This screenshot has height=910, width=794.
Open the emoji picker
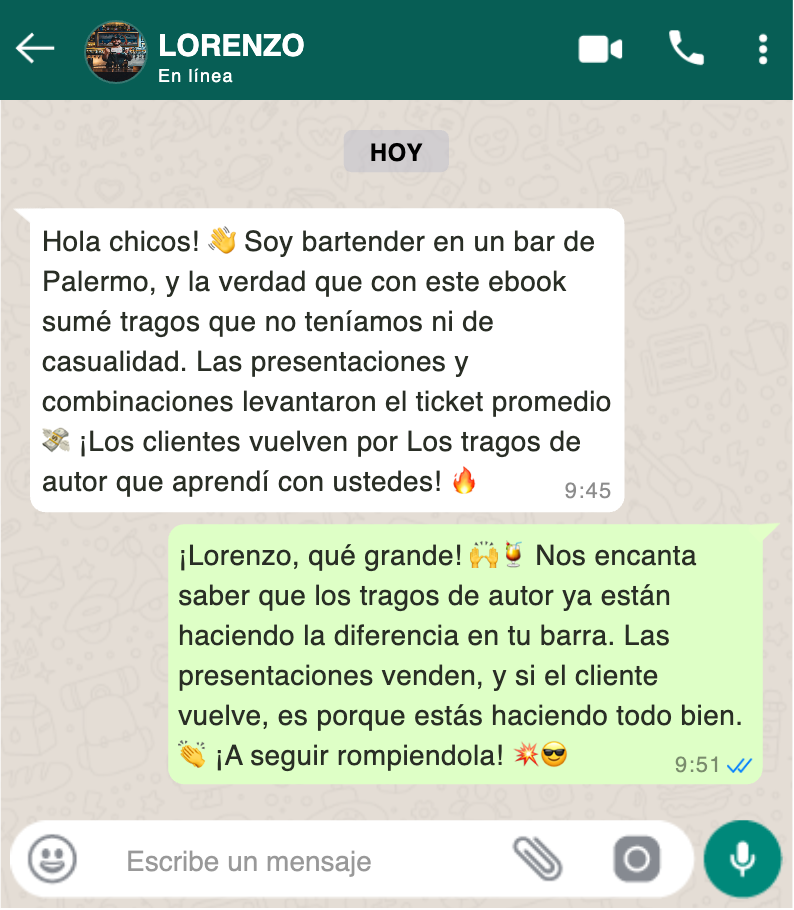(52, 859)
